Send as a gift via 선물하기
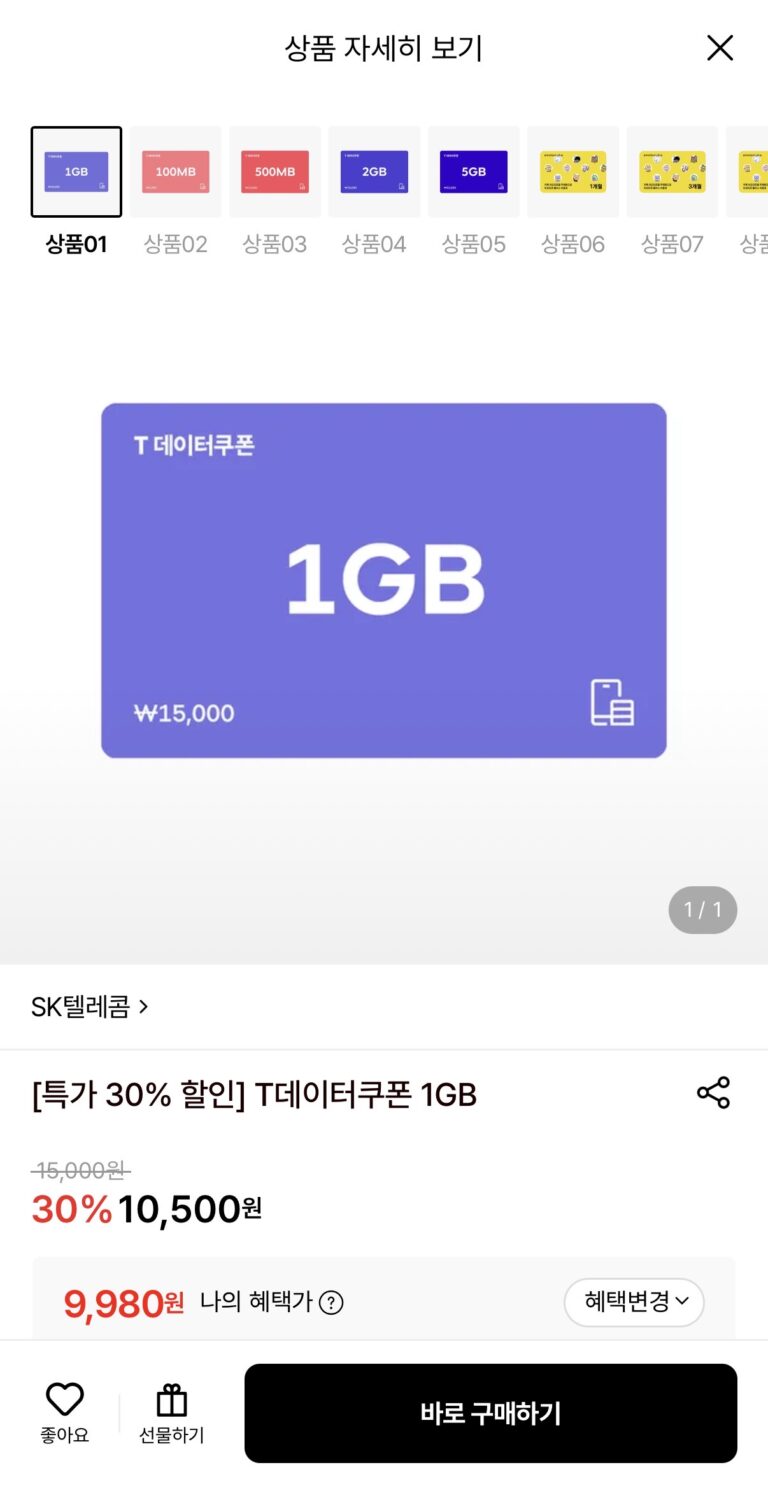This screenshot has height=1486, width=768. [x=172, y=1413]
